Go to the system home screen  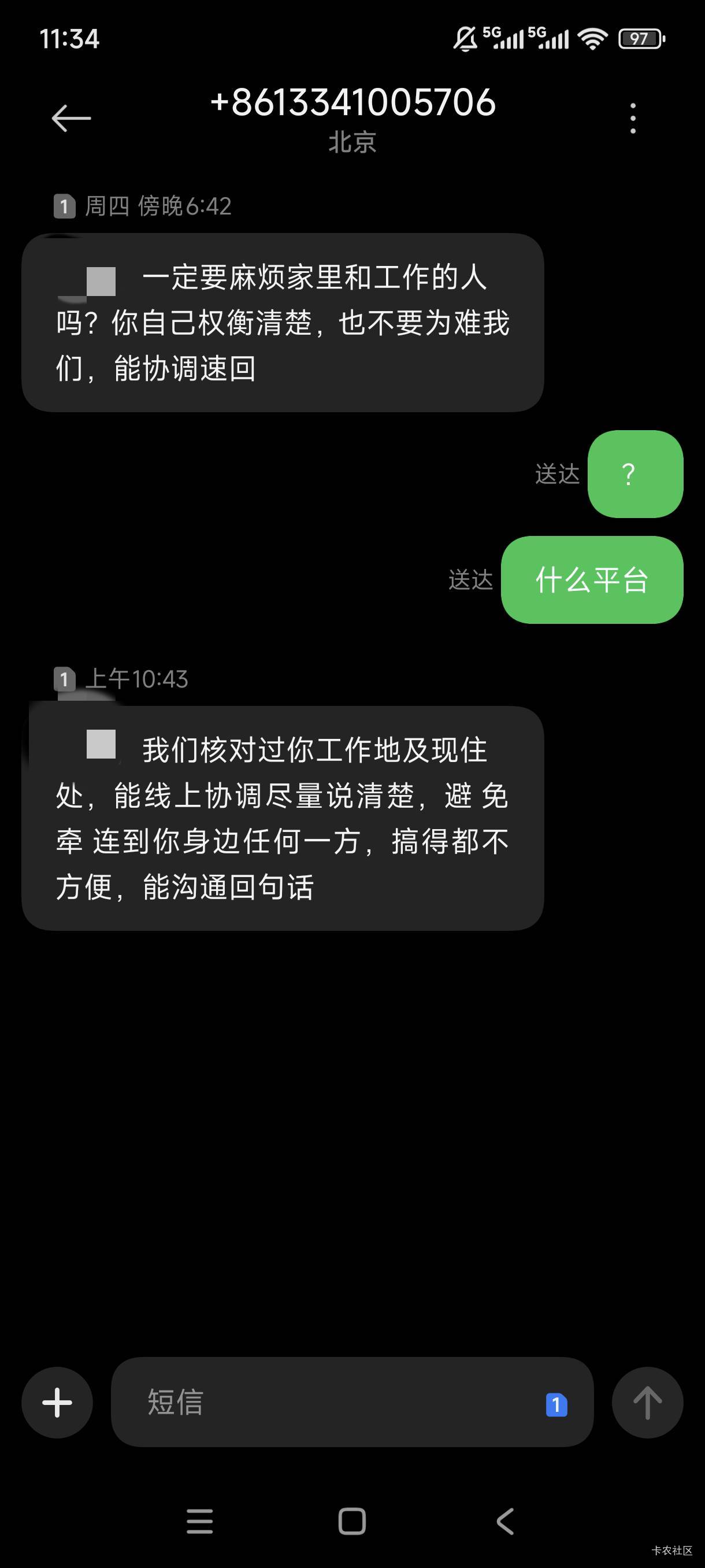pos(351,1521)
